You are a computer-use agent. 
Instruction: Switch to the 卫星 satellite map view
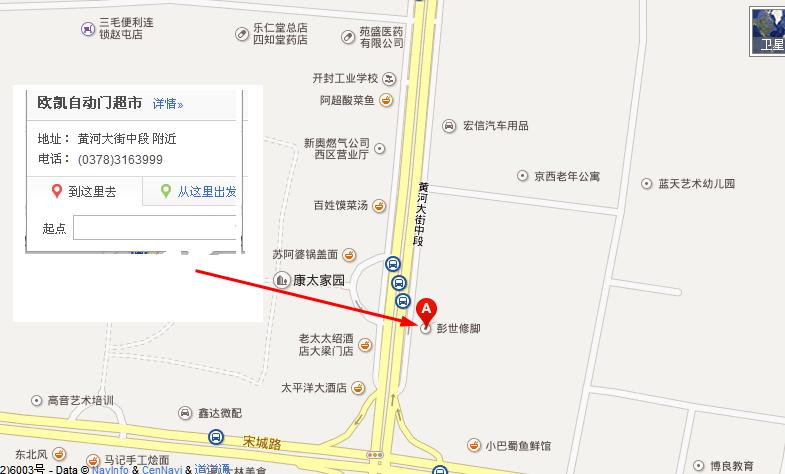[767, 30]
